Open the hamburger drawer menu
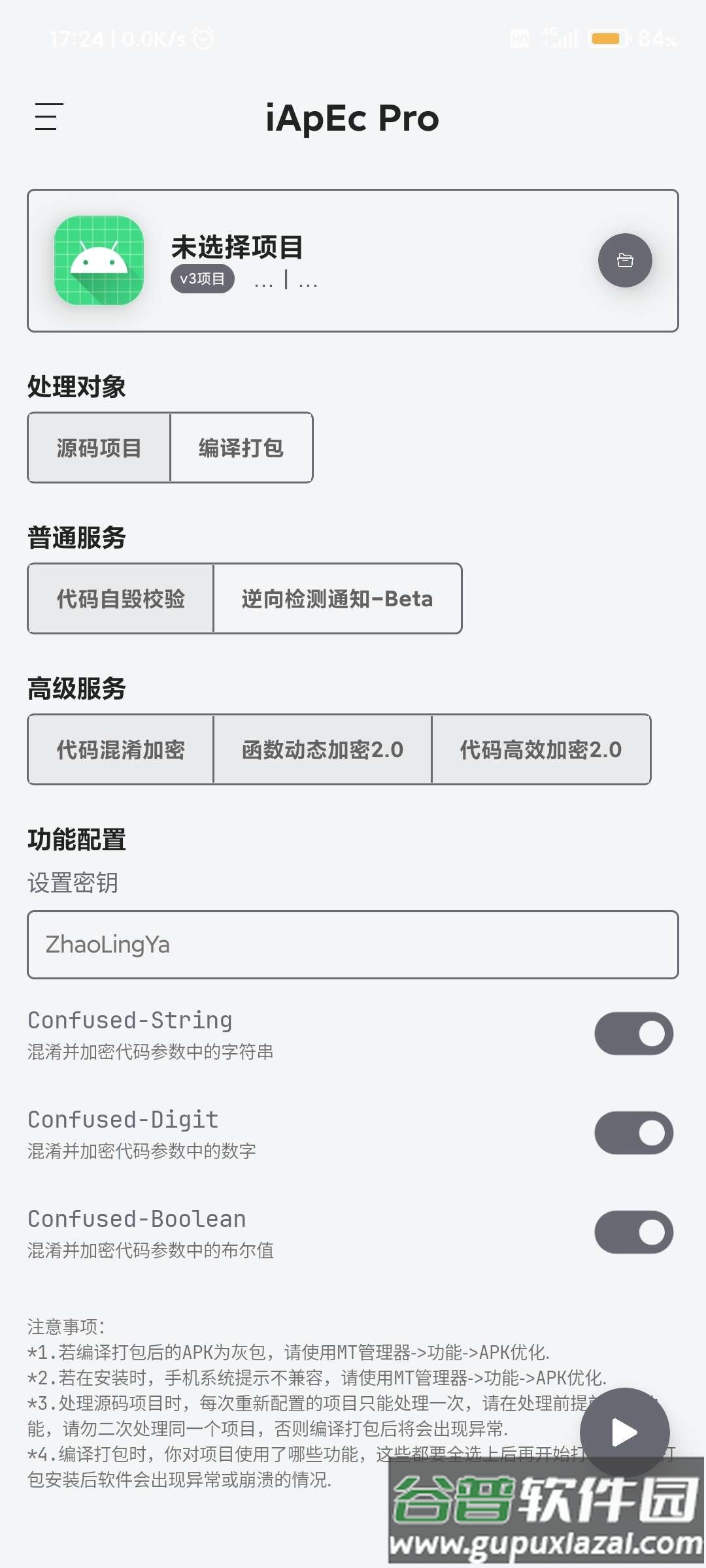 pos(49,117)
